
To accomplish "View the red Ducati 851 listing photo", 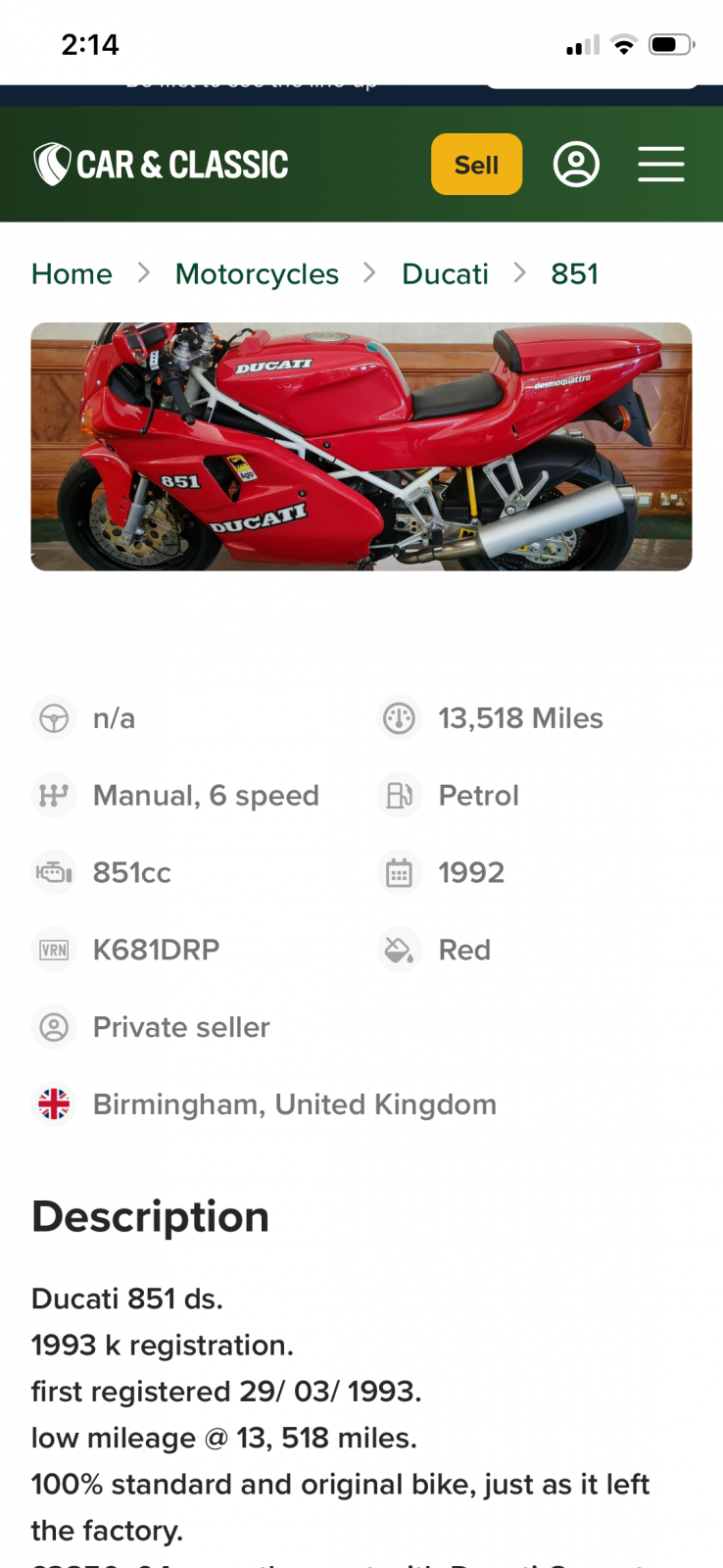I will [361, 446].
